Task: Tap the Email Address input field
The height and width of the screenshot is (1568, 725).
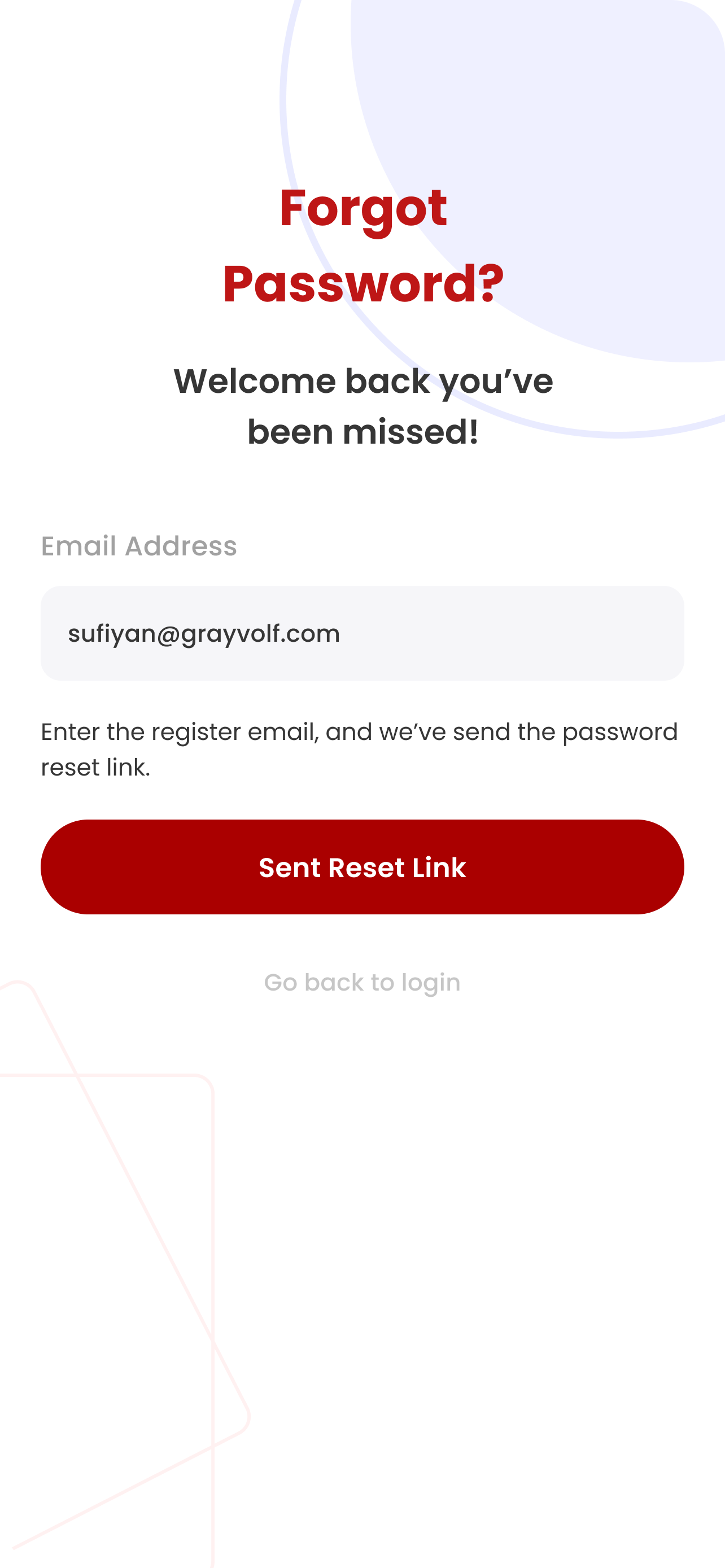Action: coord(362,633)
